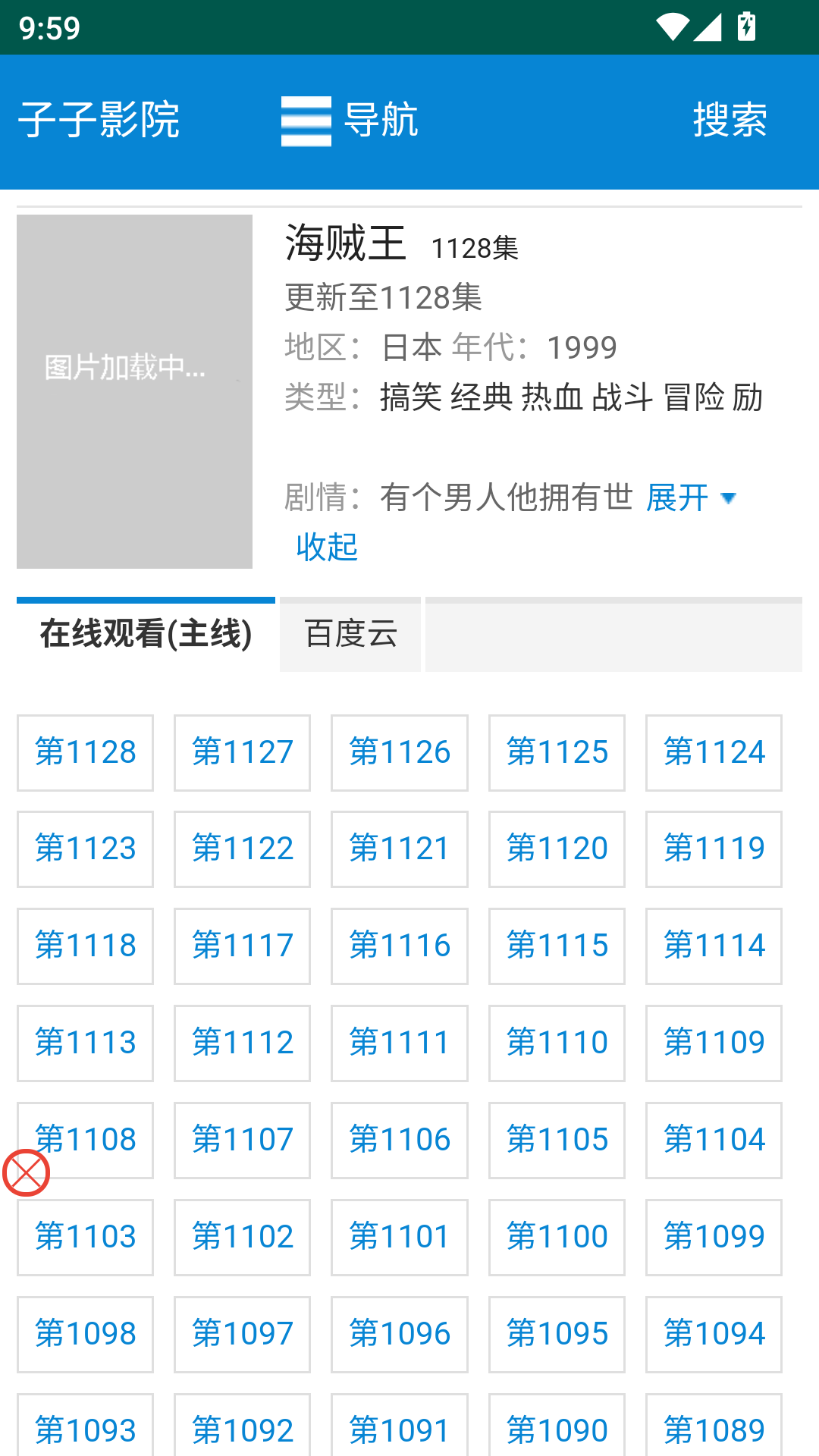This screenshot has height=1456, width=819.
Task: Click the red cancel icon beside episode 1108
Action: [x=25, y=1173]
